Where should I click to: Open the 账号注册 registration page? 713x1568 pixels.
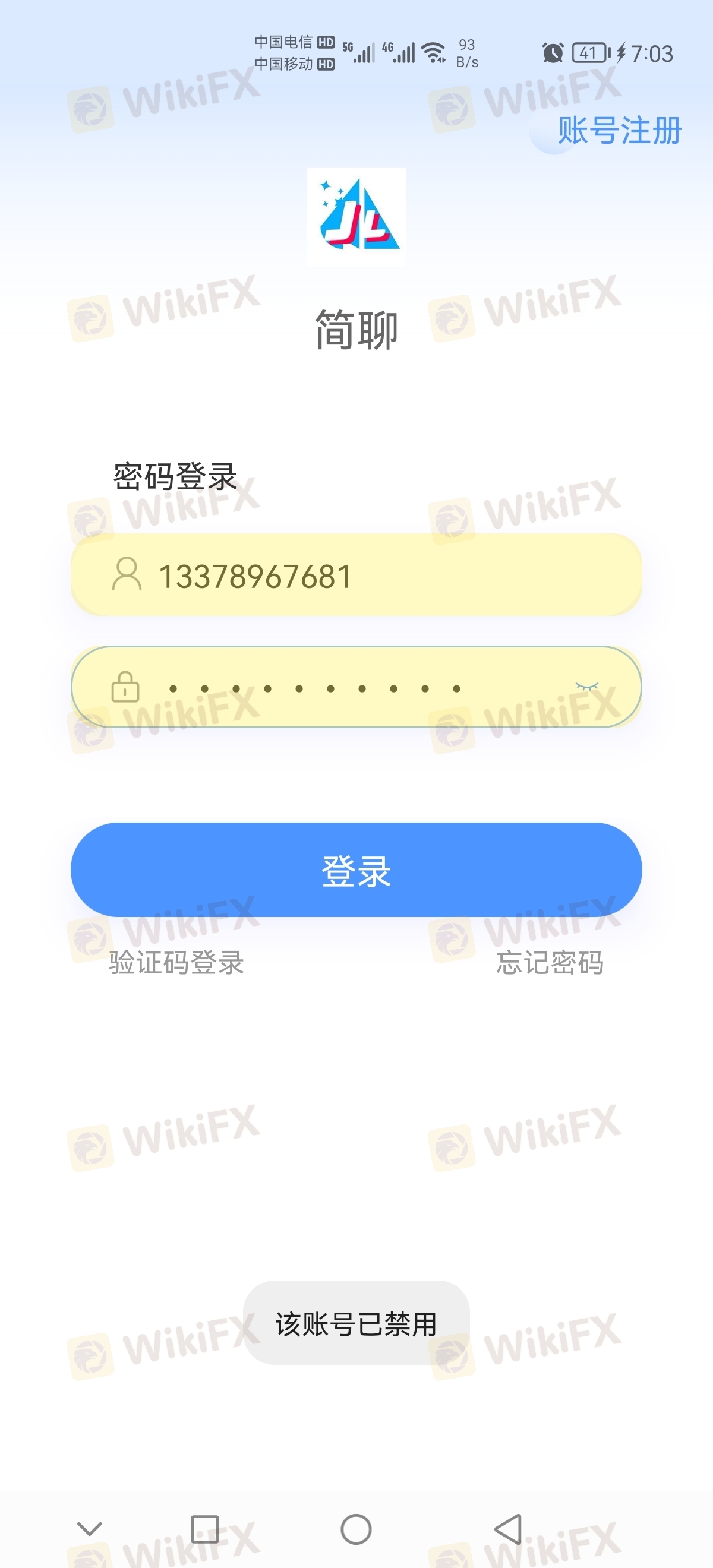pyautogui.click(x=619, y=130)
